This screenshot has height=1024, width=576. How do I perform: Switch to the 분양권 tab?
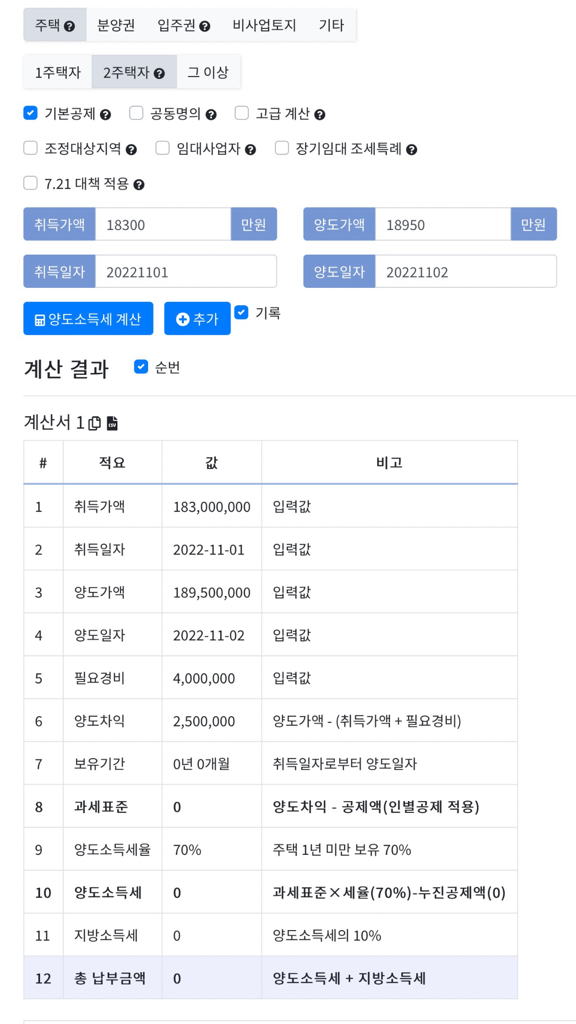tap(116, 25)
